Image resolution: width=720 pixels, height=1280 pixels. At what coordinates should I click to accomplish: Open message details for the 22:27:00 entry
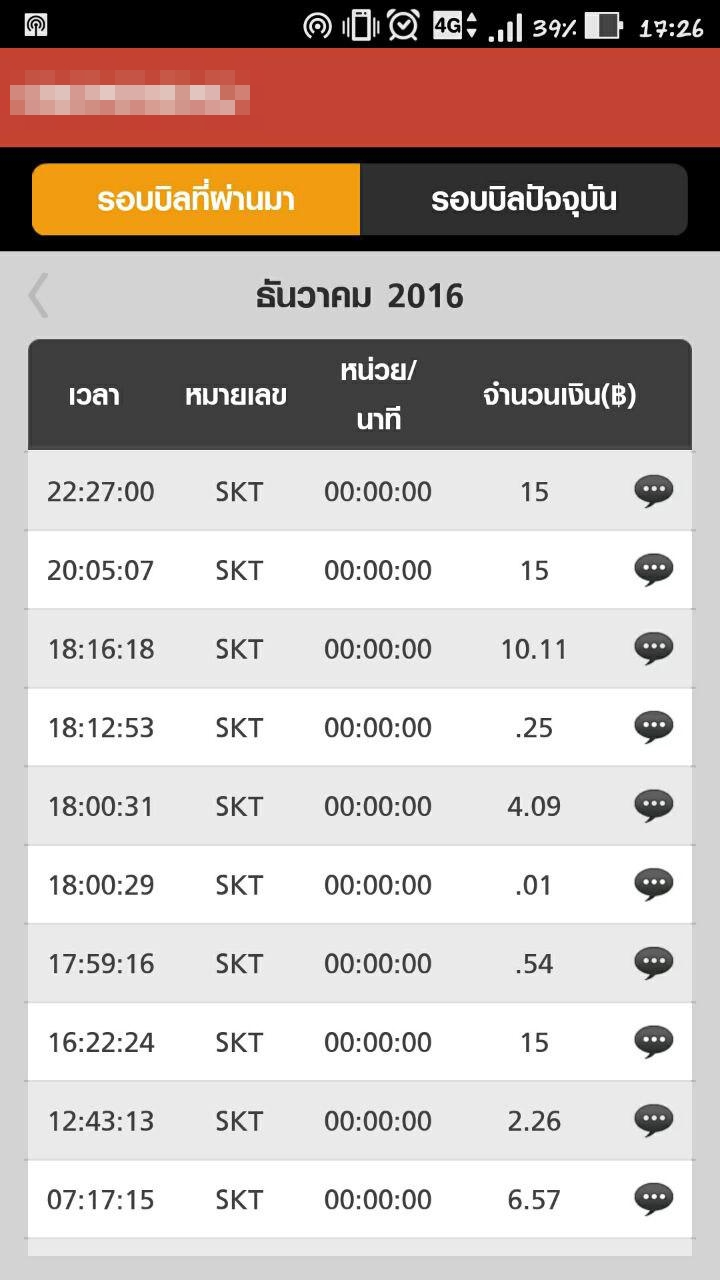click(x=653, y=491)
